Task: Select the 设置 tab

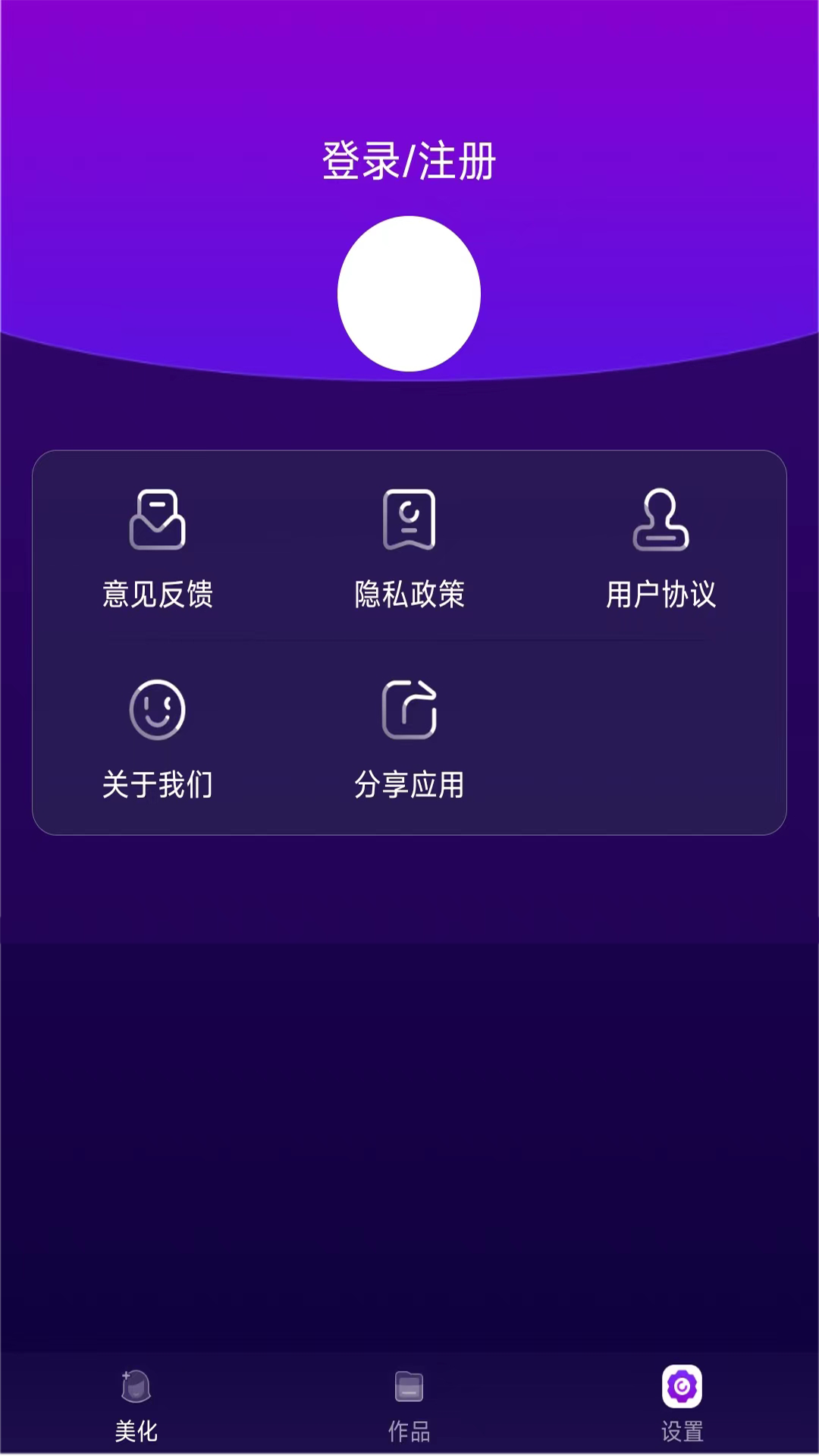Action: pos(682,1404)
